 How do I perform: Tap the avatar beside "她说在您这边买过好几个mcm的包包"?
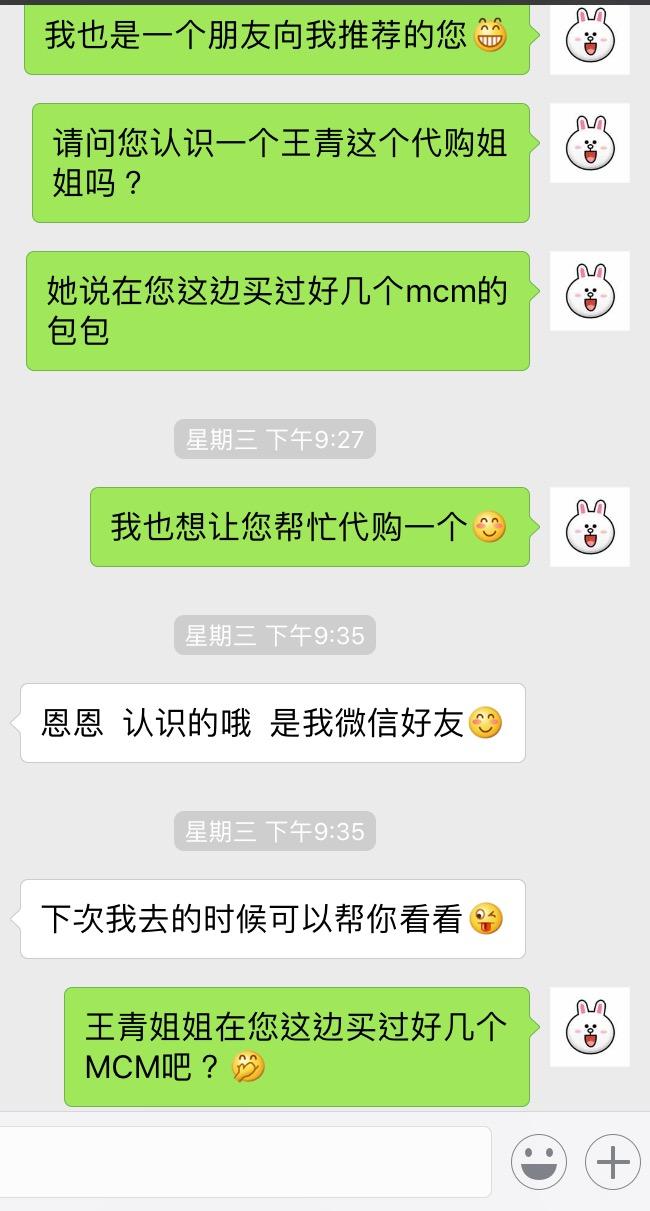click(590, 291)
